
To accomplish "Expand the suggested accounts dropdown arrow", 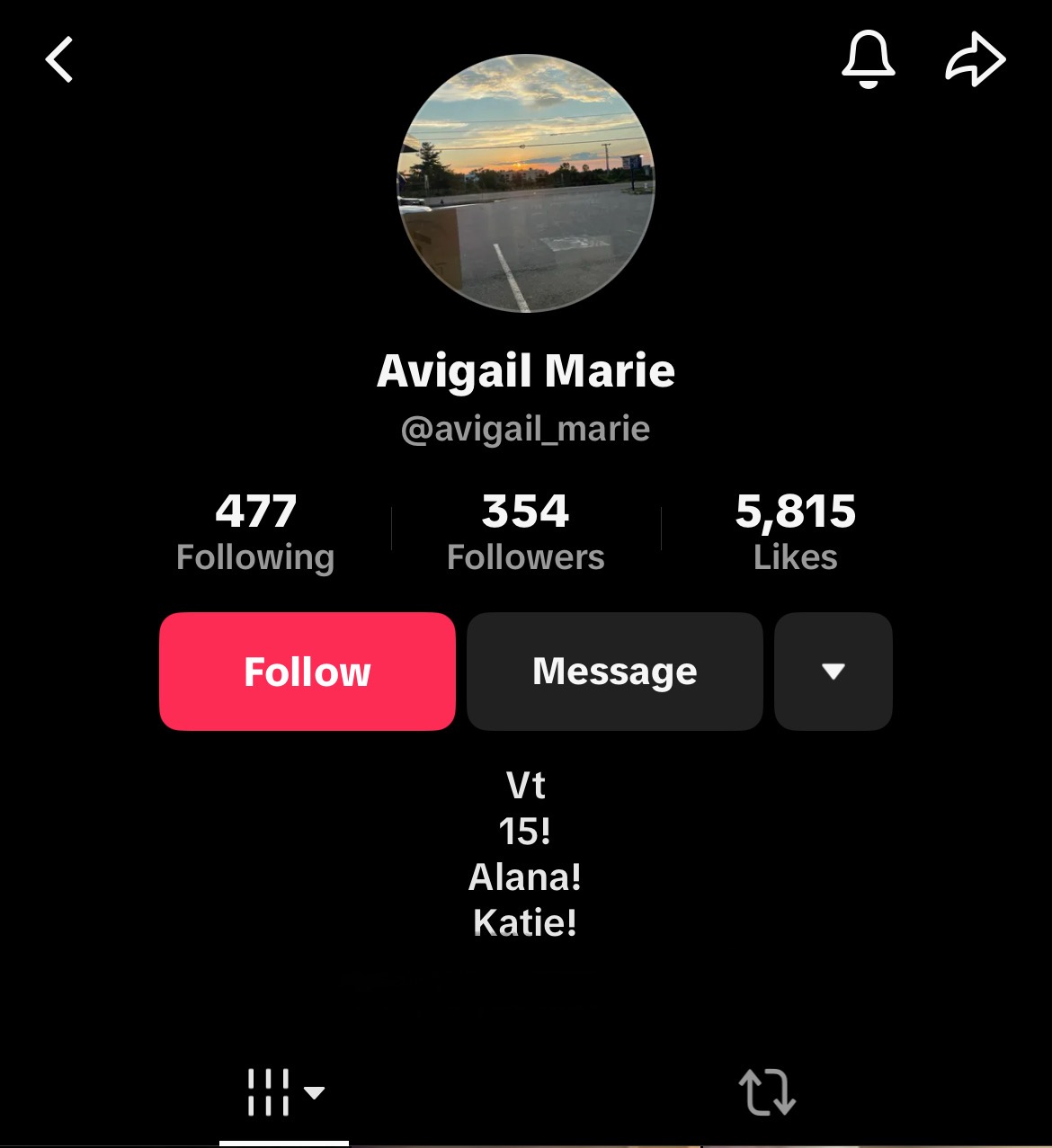I will (x=834, y=672).
